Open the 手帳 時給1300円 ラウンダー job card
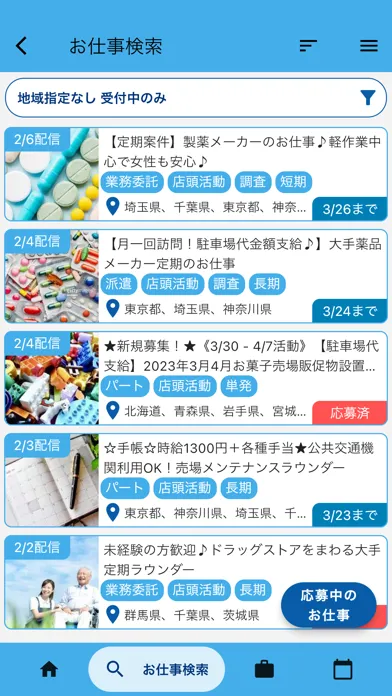This screenshot has height=696, width=392. point(196,480)
